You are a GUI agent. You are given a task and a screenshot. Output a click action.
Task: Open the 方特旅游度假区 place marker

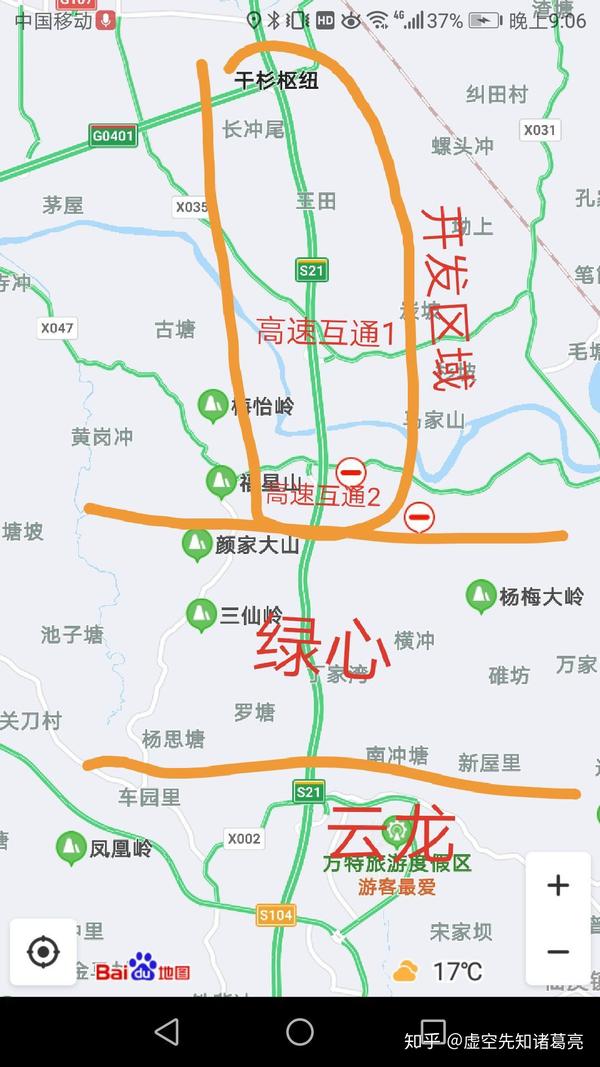(x=396, y=832)
